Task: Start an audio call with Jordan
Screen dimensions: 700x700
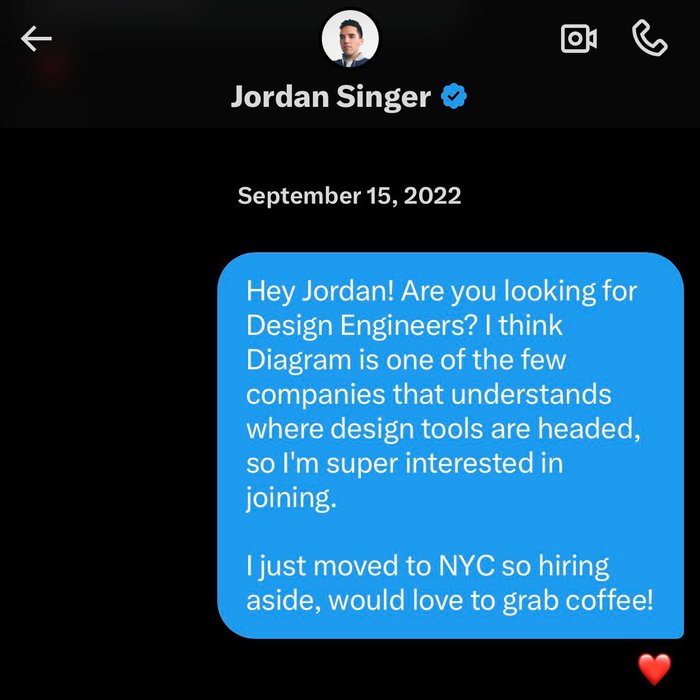Action: [x=650, y=38]
